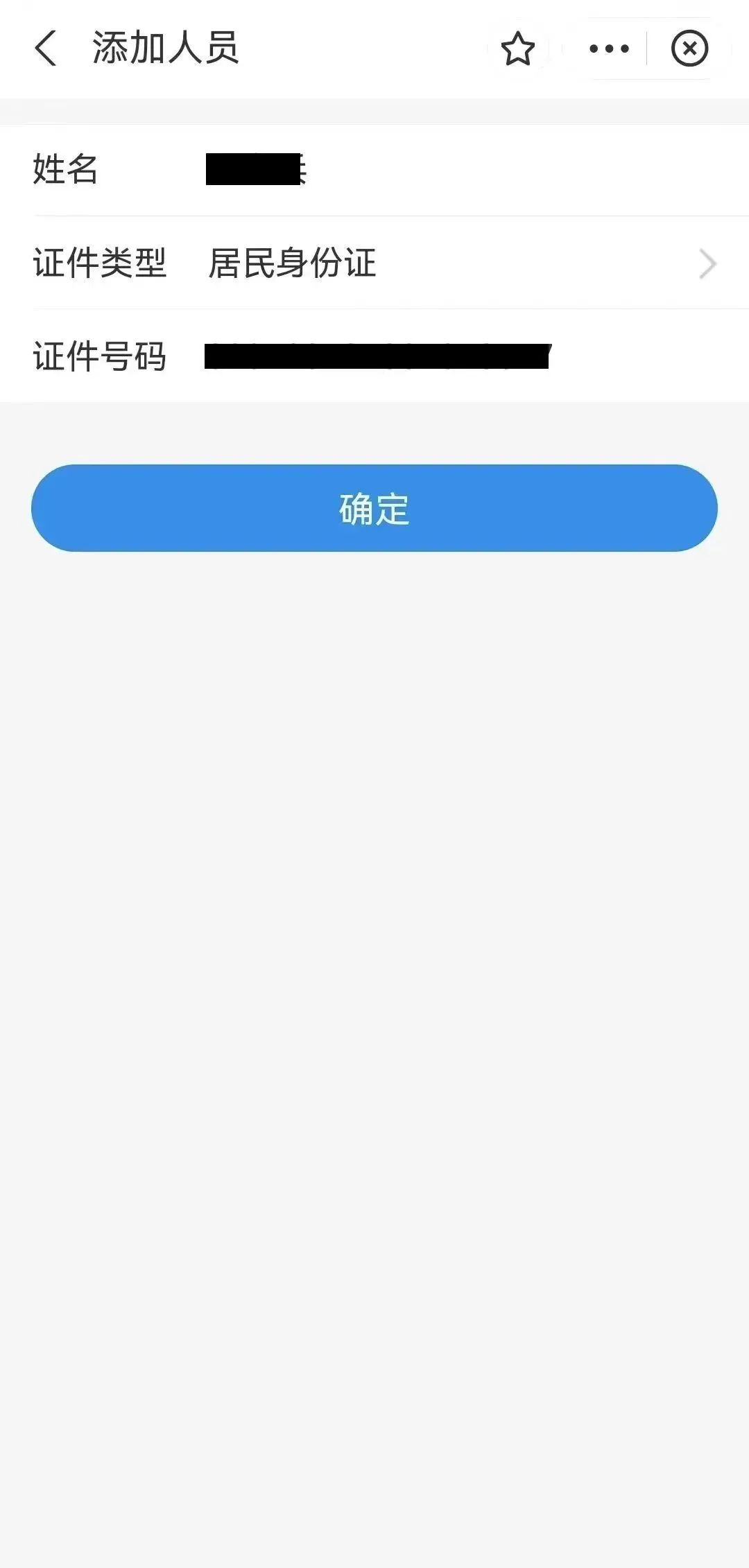The image size is (749, 1568).
Task: Go back from the 添加人员 page
Action: 46,49
